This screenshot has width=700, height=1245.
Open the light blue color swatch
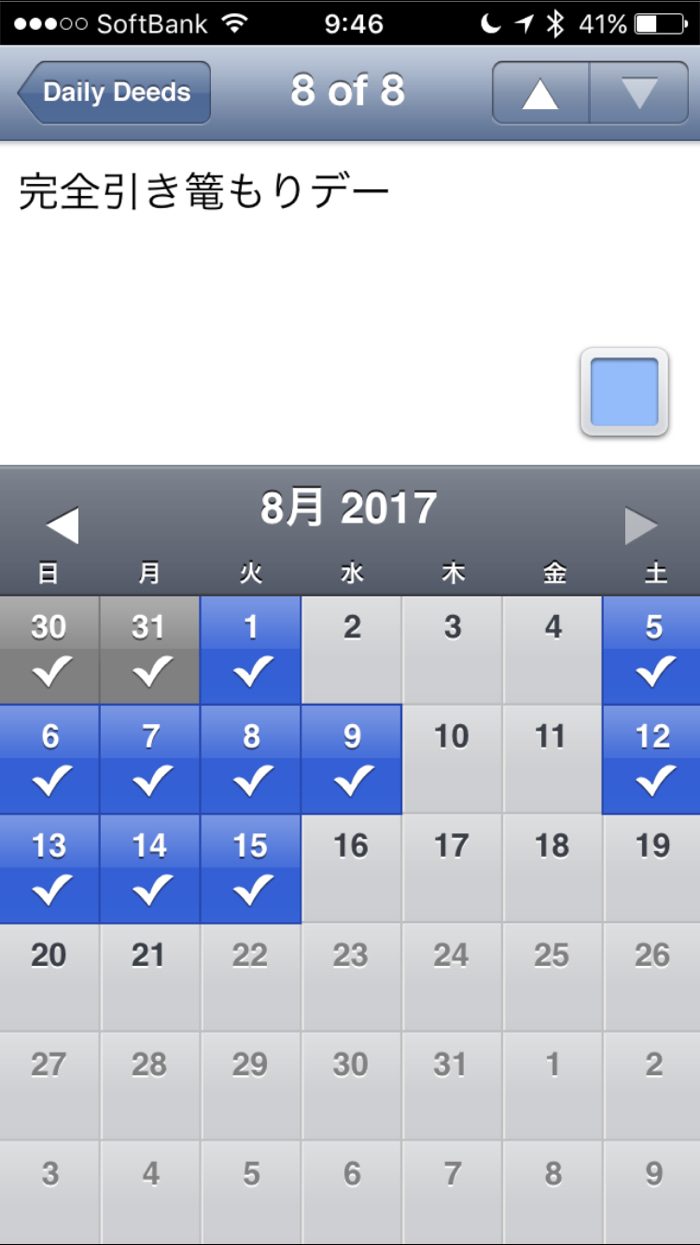pos(624,392)
